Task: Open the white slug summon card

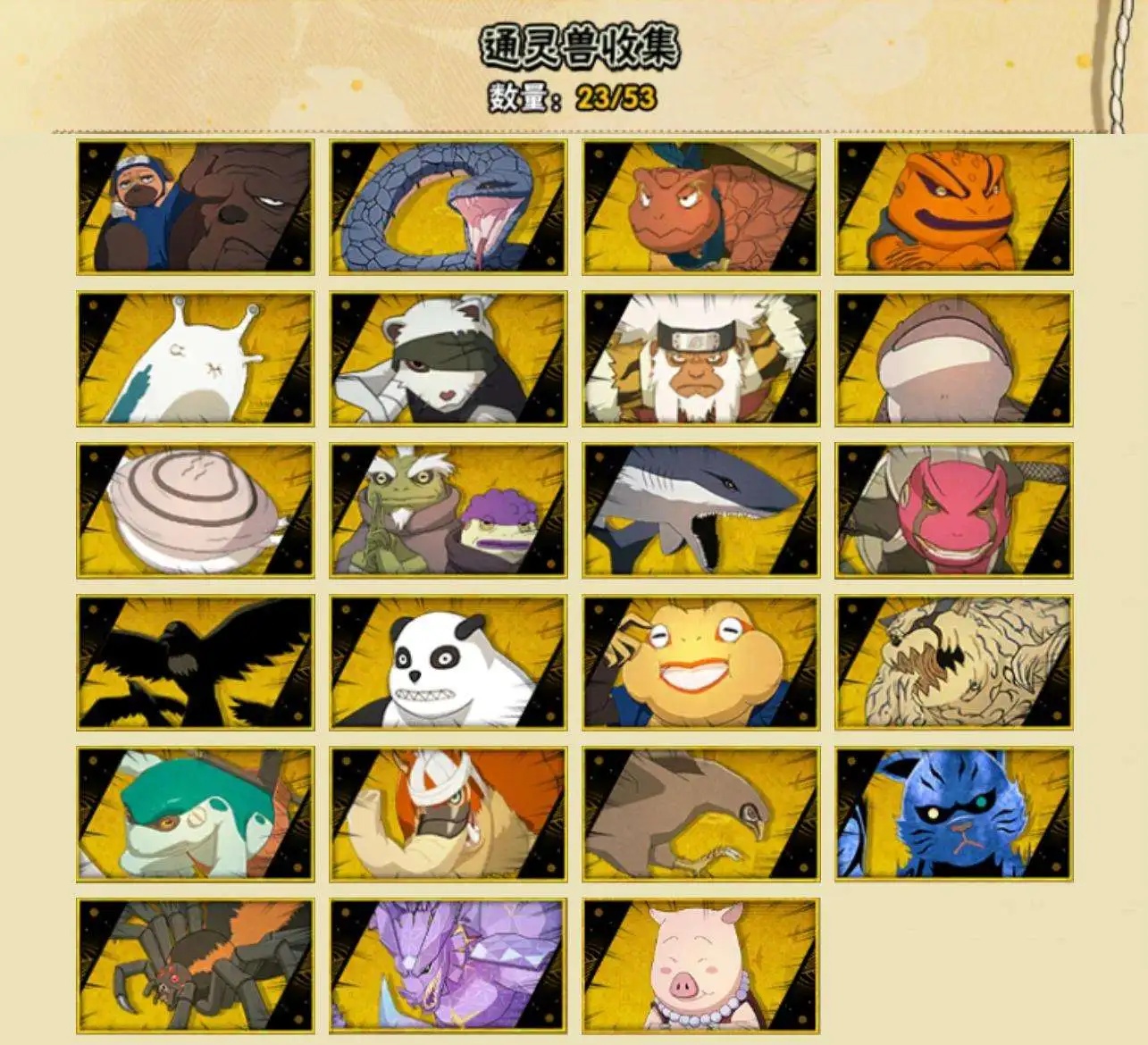Action: pyautogui.click(x=195, y=359)
